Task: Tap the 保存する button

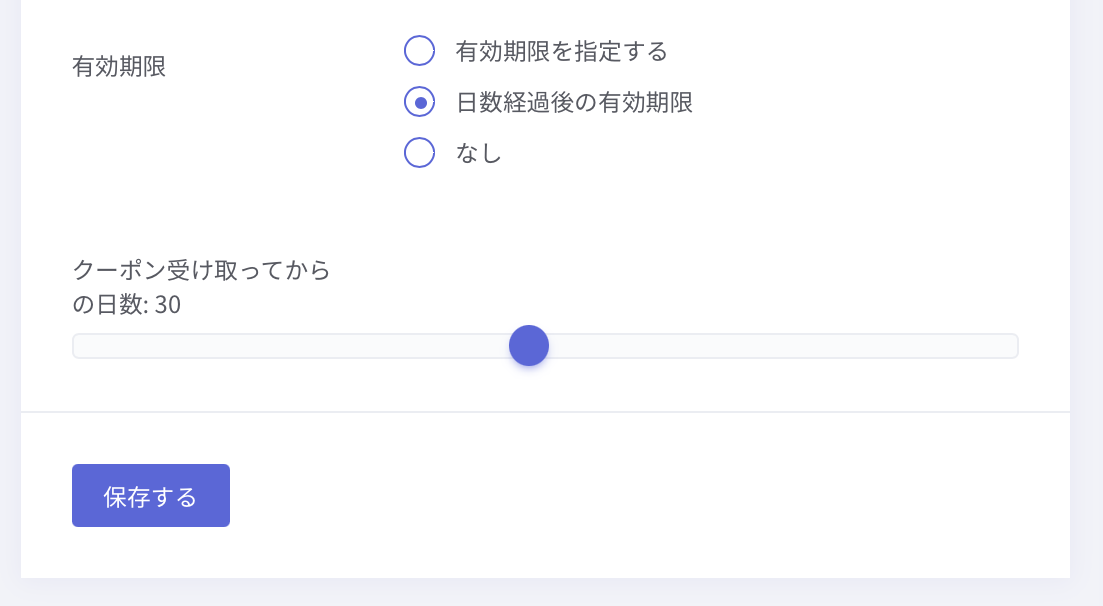Action: point(151,495)
